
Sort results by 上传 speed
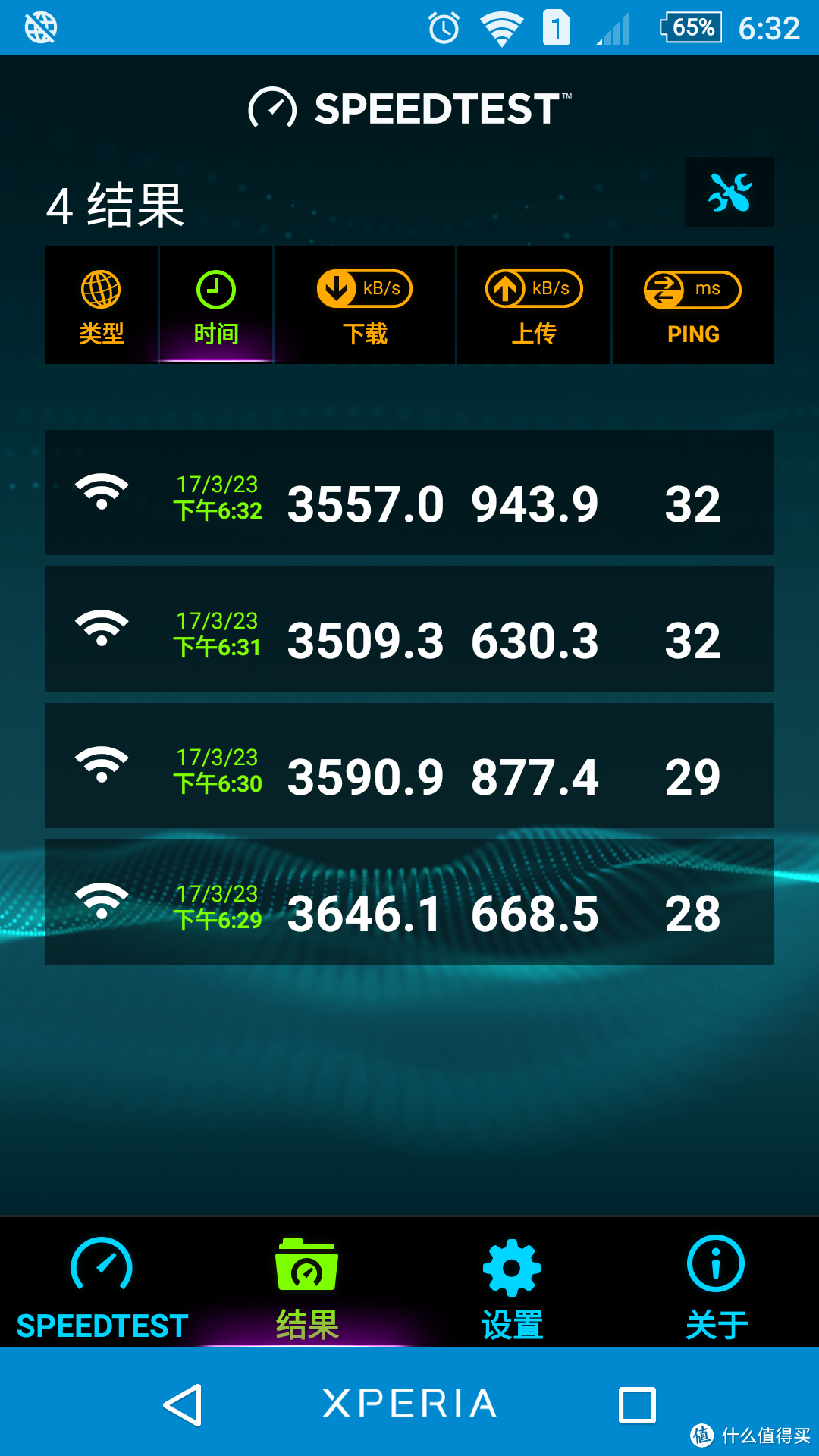(534, 305)
